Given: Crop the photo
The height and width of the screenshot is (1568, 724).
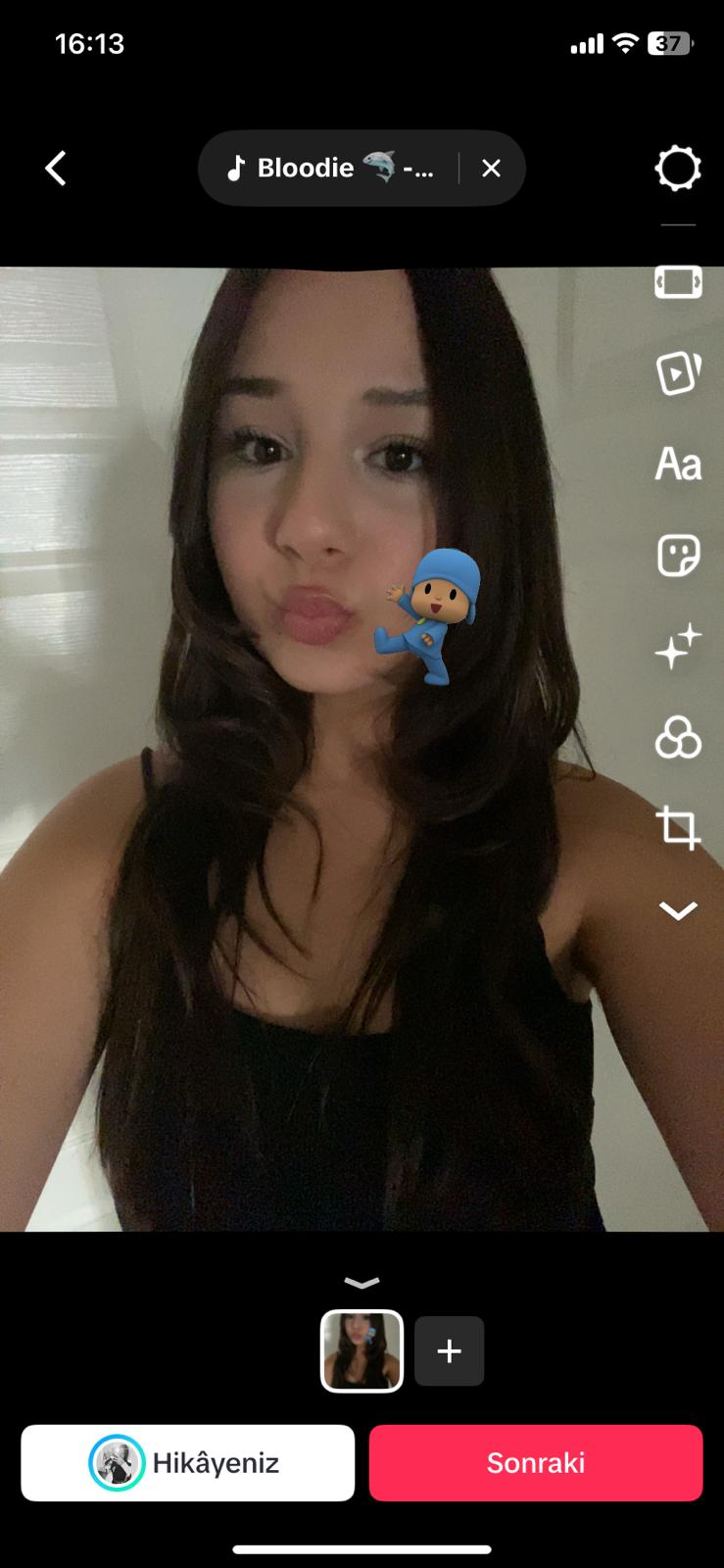Looking at the screenshot, I should coord(678,828).
